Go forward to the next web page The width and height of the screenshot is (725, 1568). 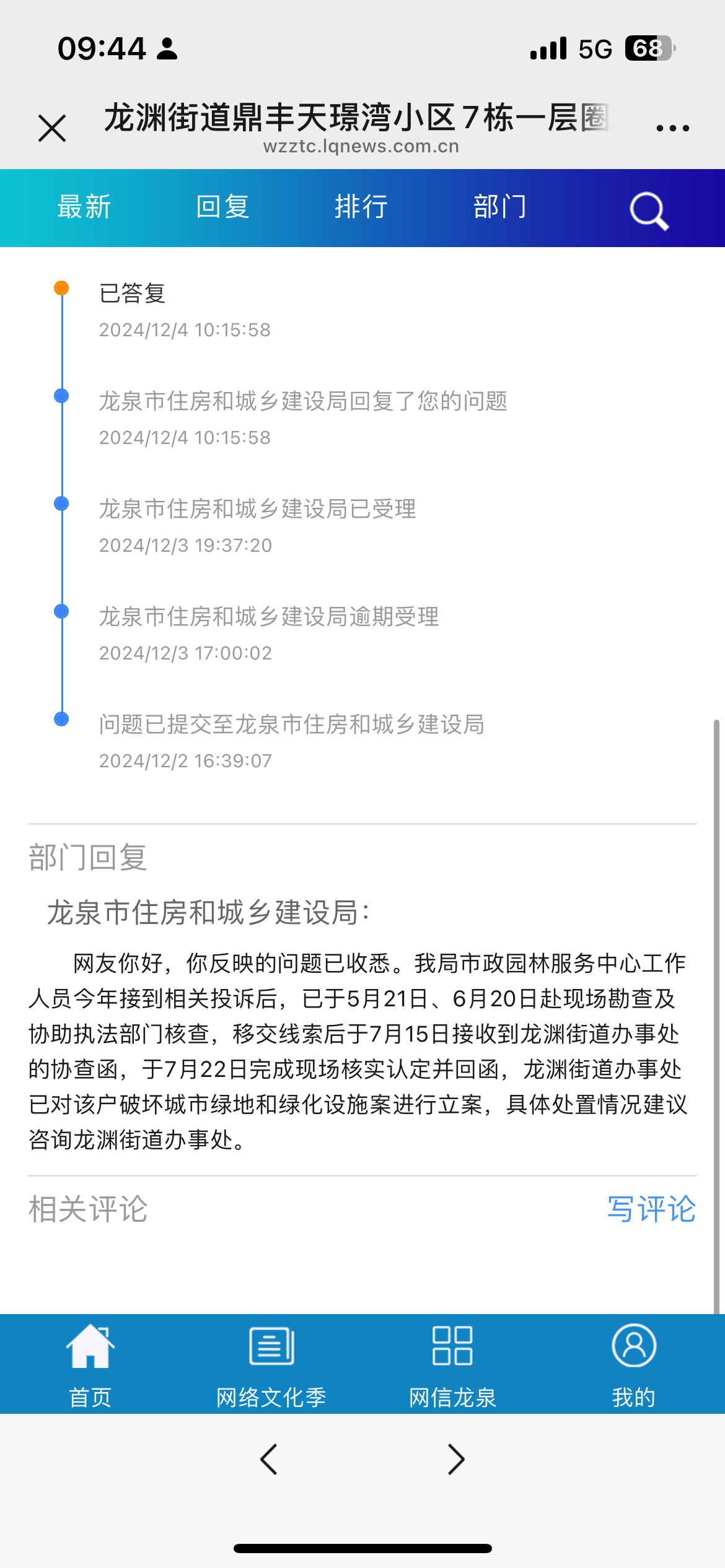point(456,1460)
